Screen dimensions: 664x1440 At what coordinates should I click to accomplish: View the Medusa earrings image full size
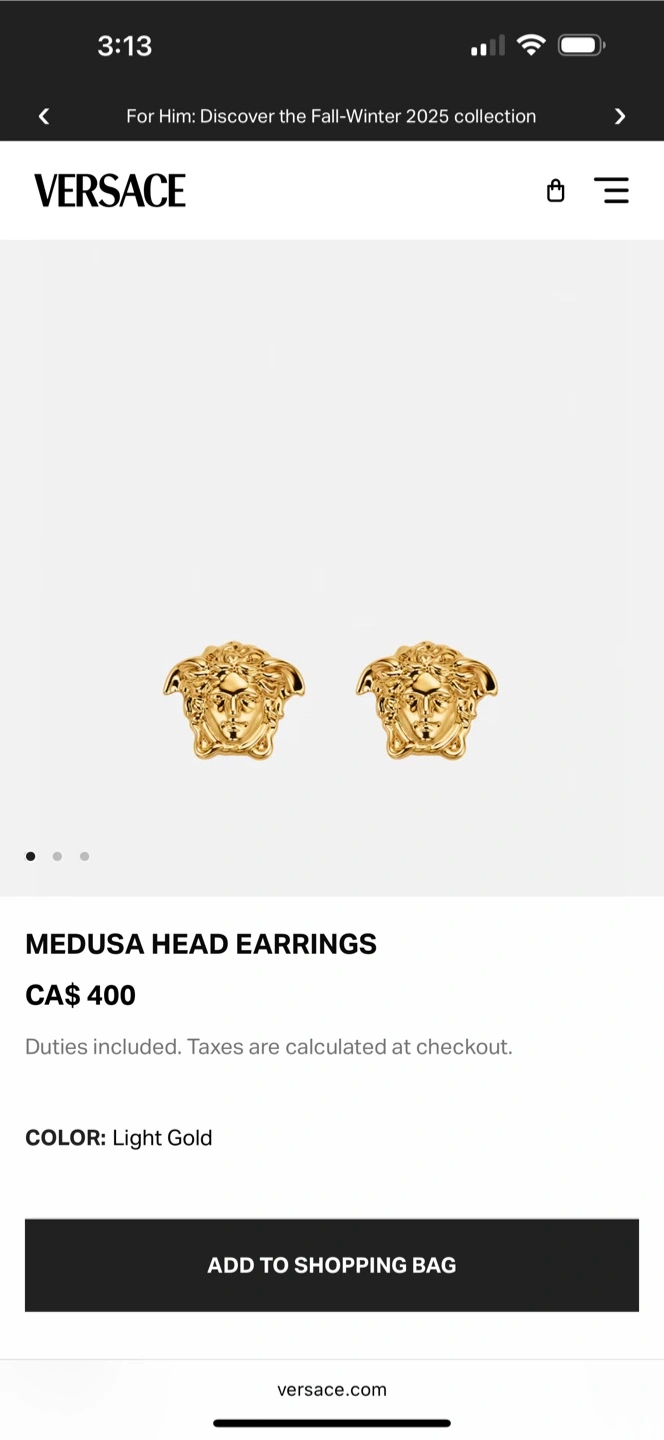pos(331,568)
